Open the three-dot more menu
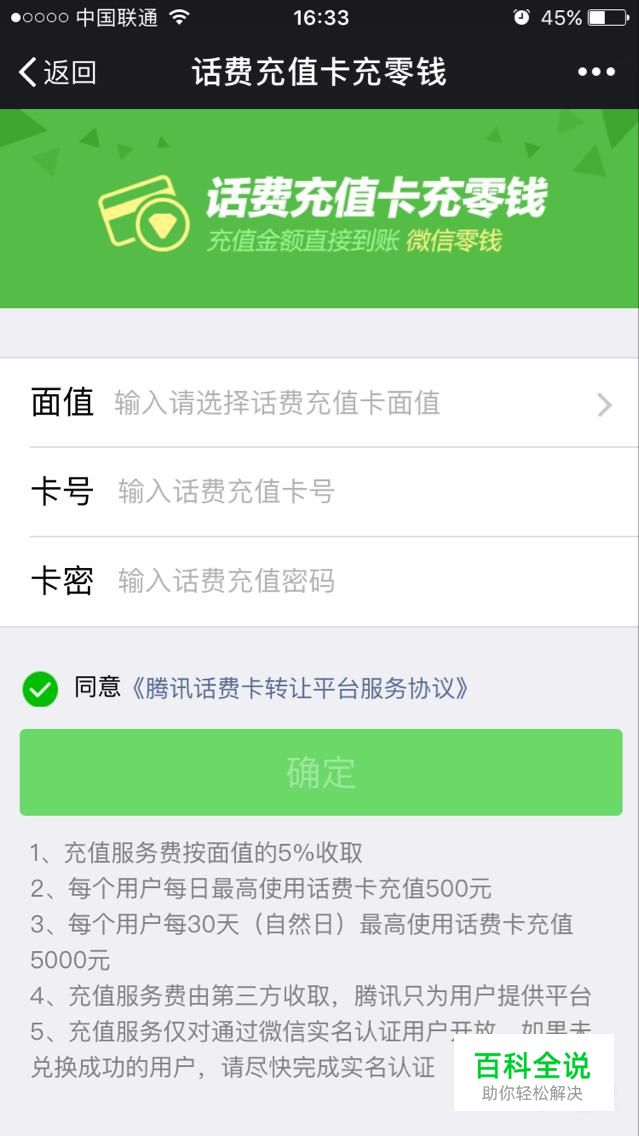Image resolution: width=639 pixels, height=1136 pixels. [596, 72]
